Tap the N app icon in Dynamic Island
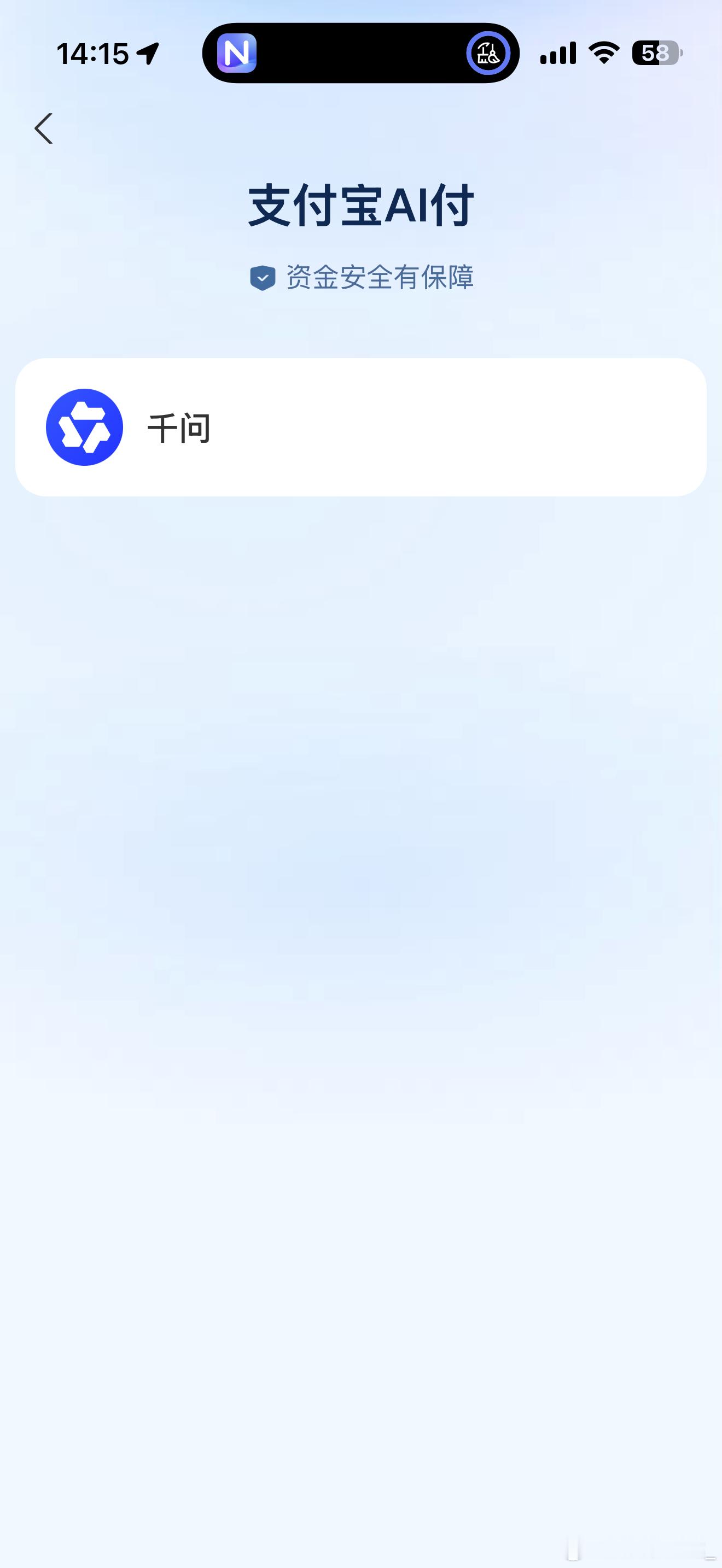 pyautogui.click(x=236, y=54)
